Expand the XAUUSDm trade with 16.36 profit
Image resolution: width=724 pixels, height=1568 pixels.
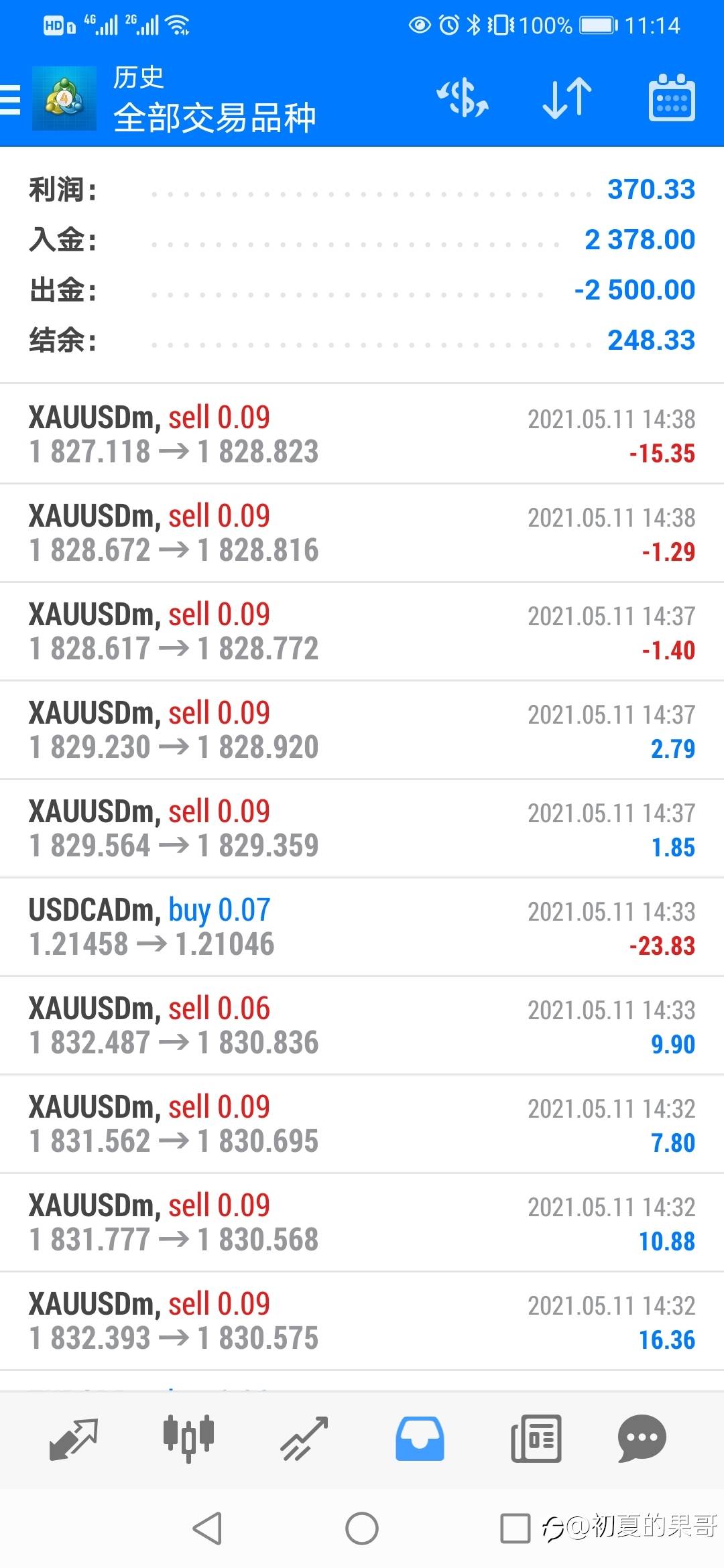pyautogui.click(x=362, y=1321)
